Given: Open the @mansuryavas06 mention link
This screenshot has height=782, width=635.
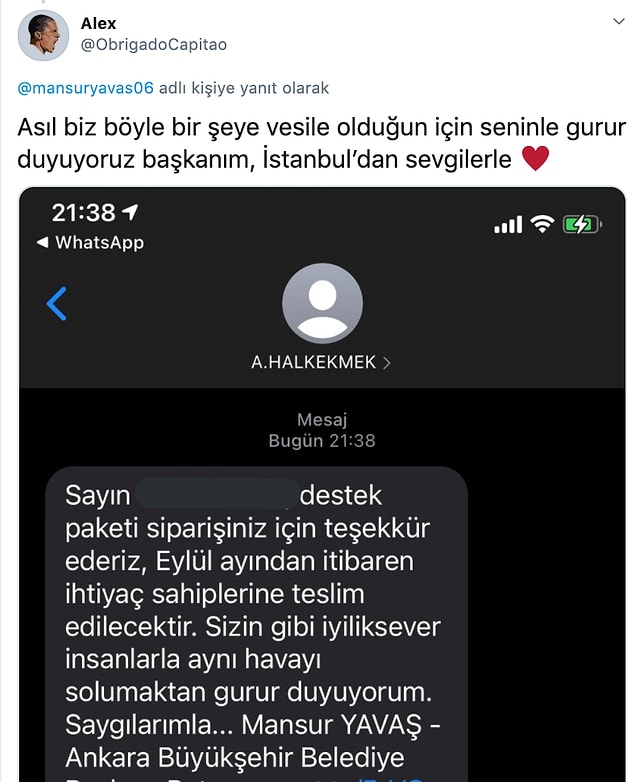Looking at the screenshot, I should pos(86,88).
